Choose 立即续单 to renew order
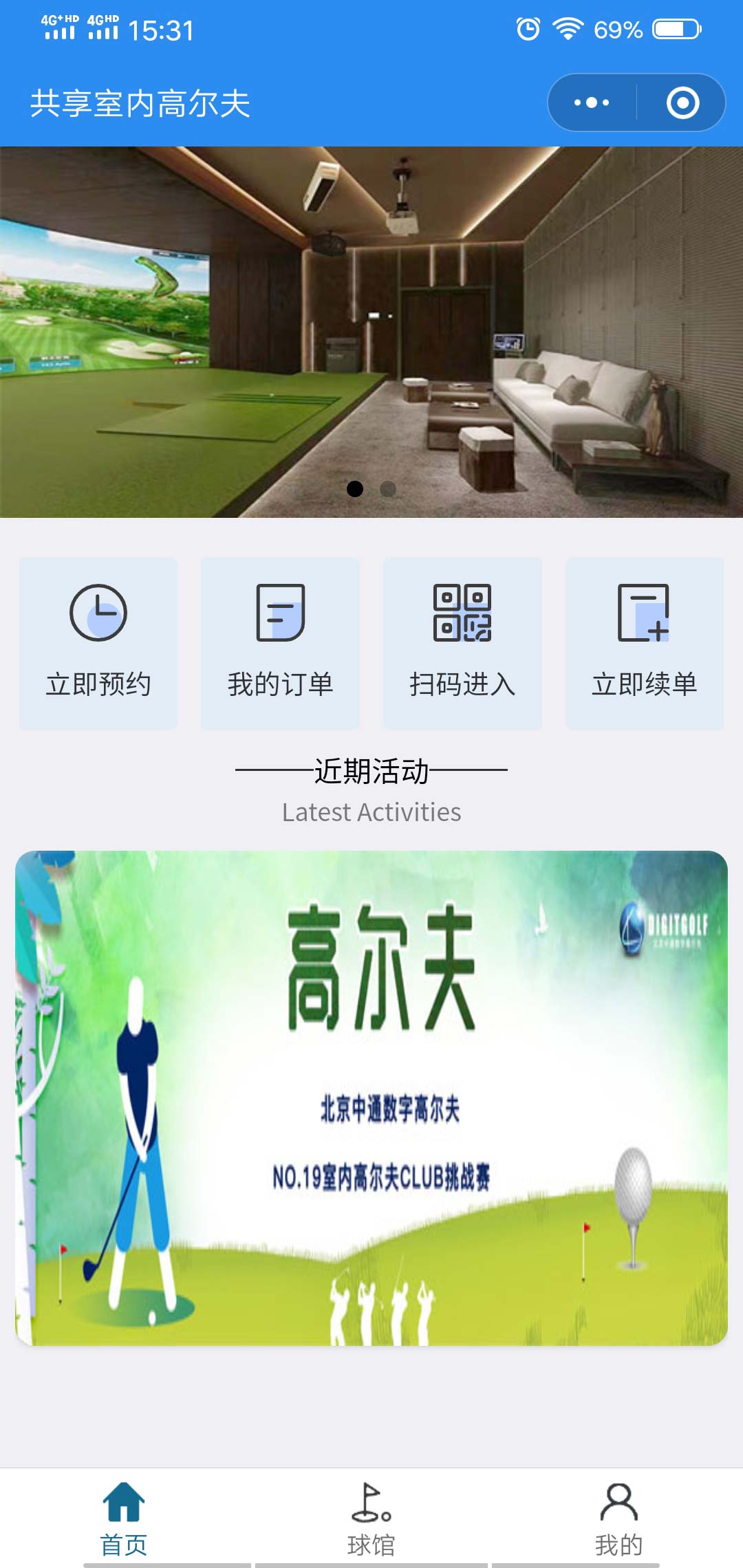This screenshot has width=743, height=1568. (644, 643)
